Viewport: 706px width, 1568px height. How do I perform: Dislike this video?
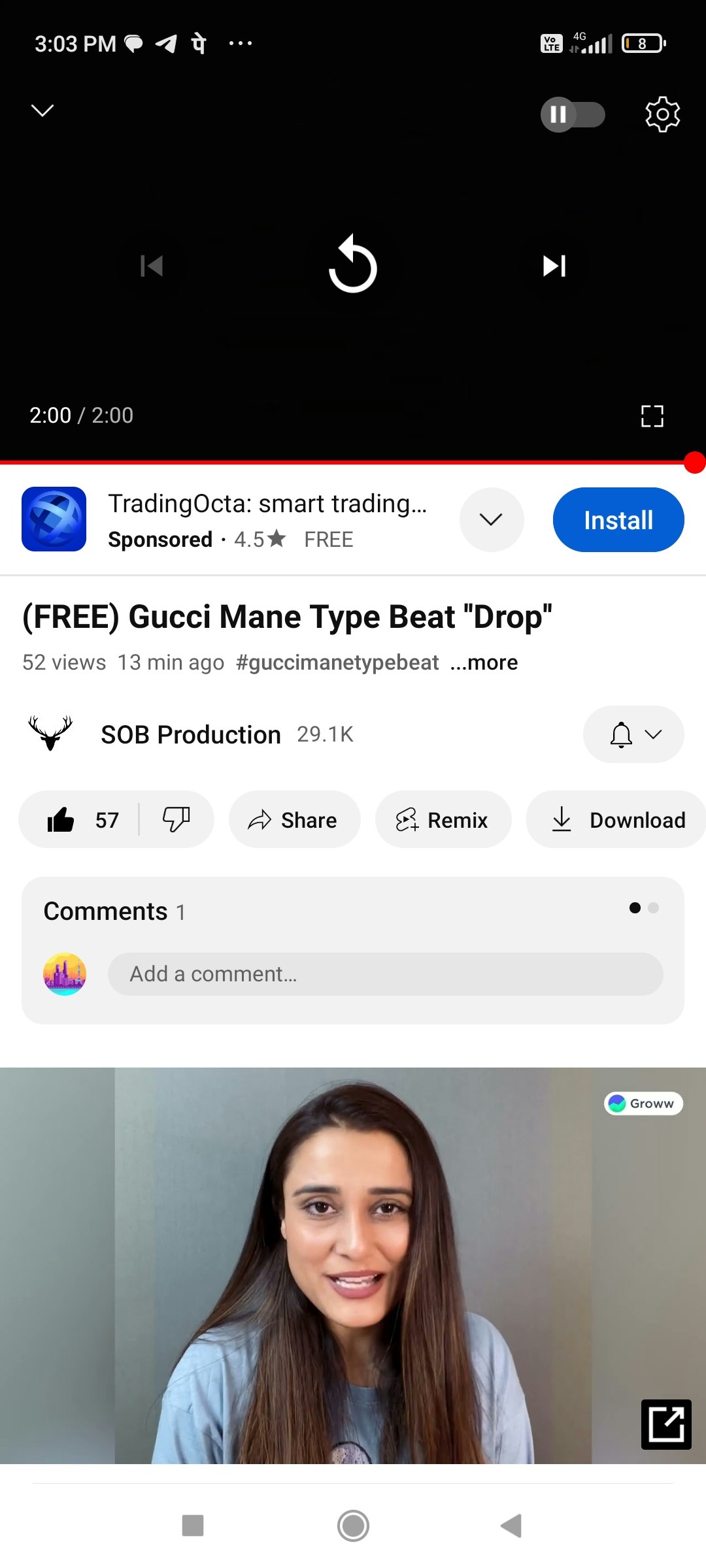click(x=176, y=820)
